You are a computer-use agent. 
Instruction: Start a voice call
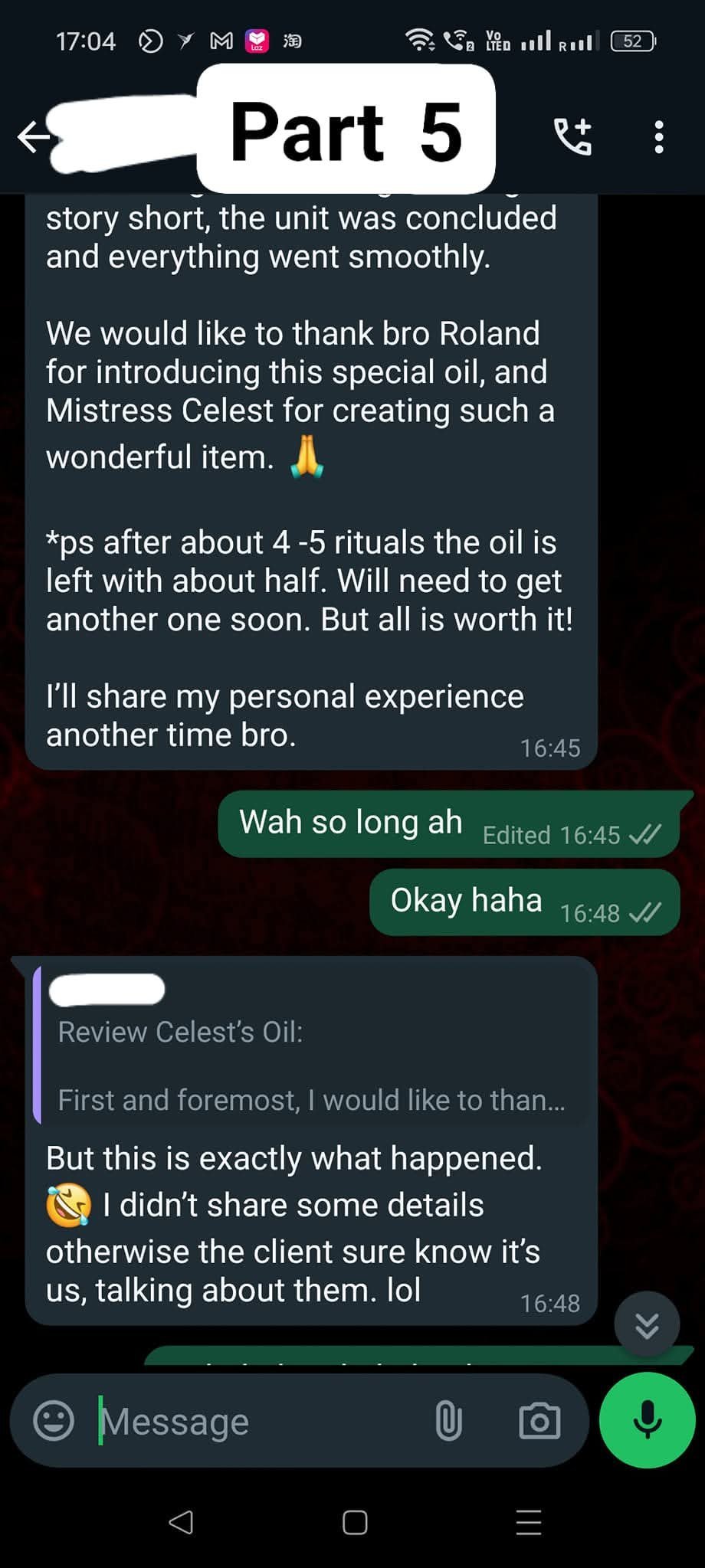coord(573,137)
